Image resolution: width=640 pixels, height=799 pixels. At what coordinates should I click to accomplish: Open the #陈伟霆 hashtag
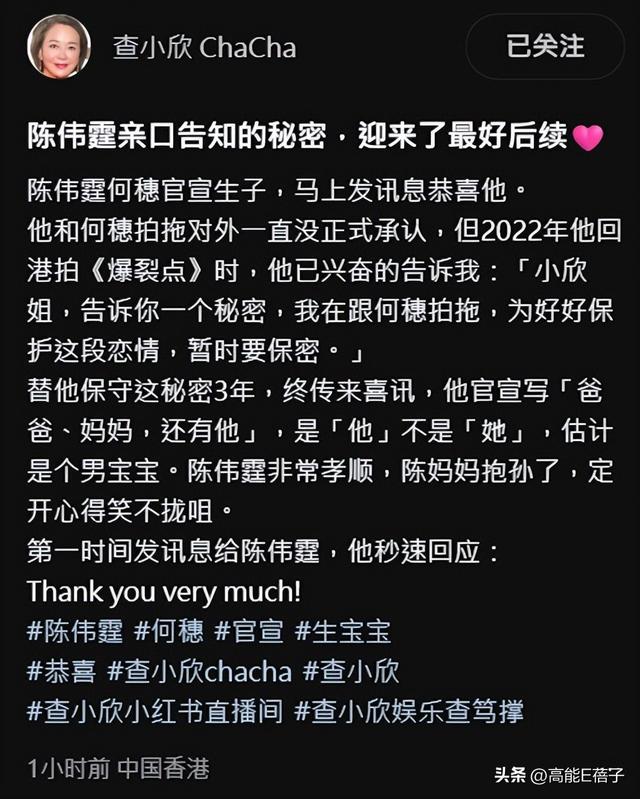pyautogui.click(x=75, y=631)
